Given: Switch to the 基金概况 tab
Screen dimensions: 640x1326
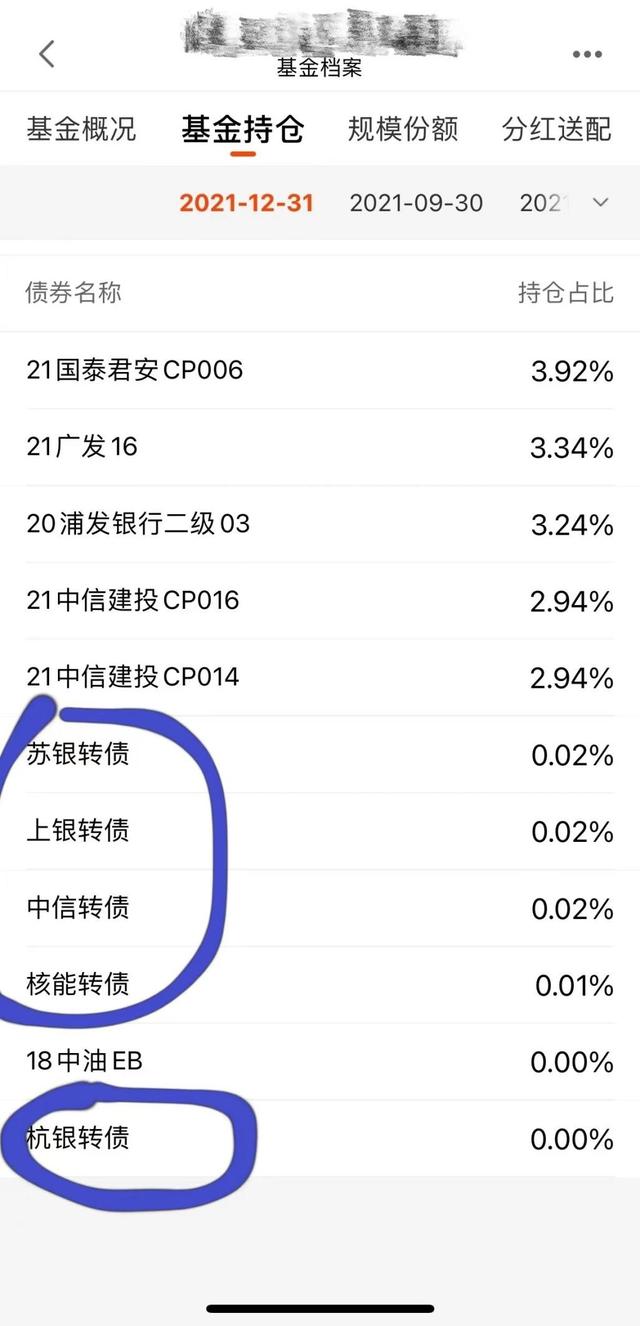Looking at the screenshot, I should pyautogui.click(x=80, y=129).
